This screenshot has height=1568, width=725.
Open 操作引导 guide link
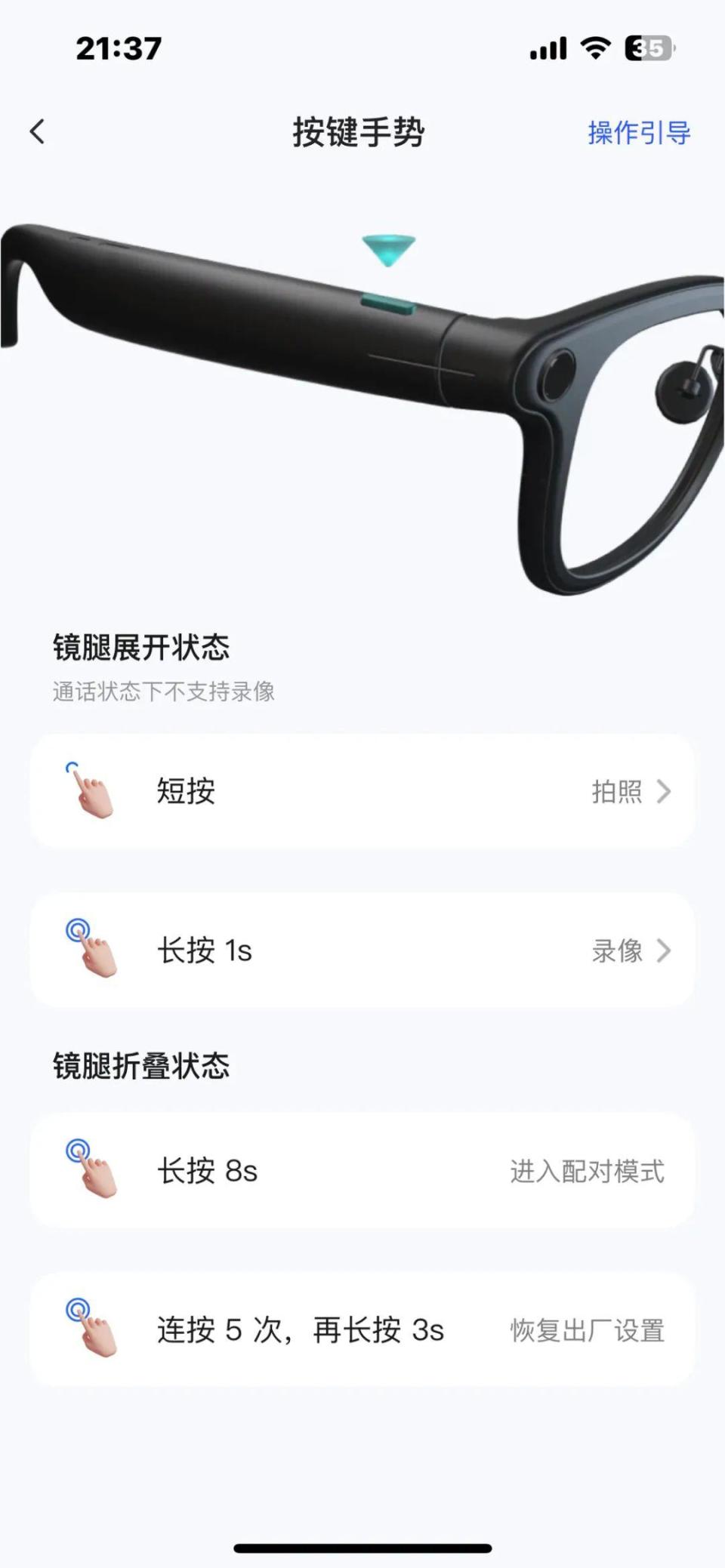(x=639, y=133)
